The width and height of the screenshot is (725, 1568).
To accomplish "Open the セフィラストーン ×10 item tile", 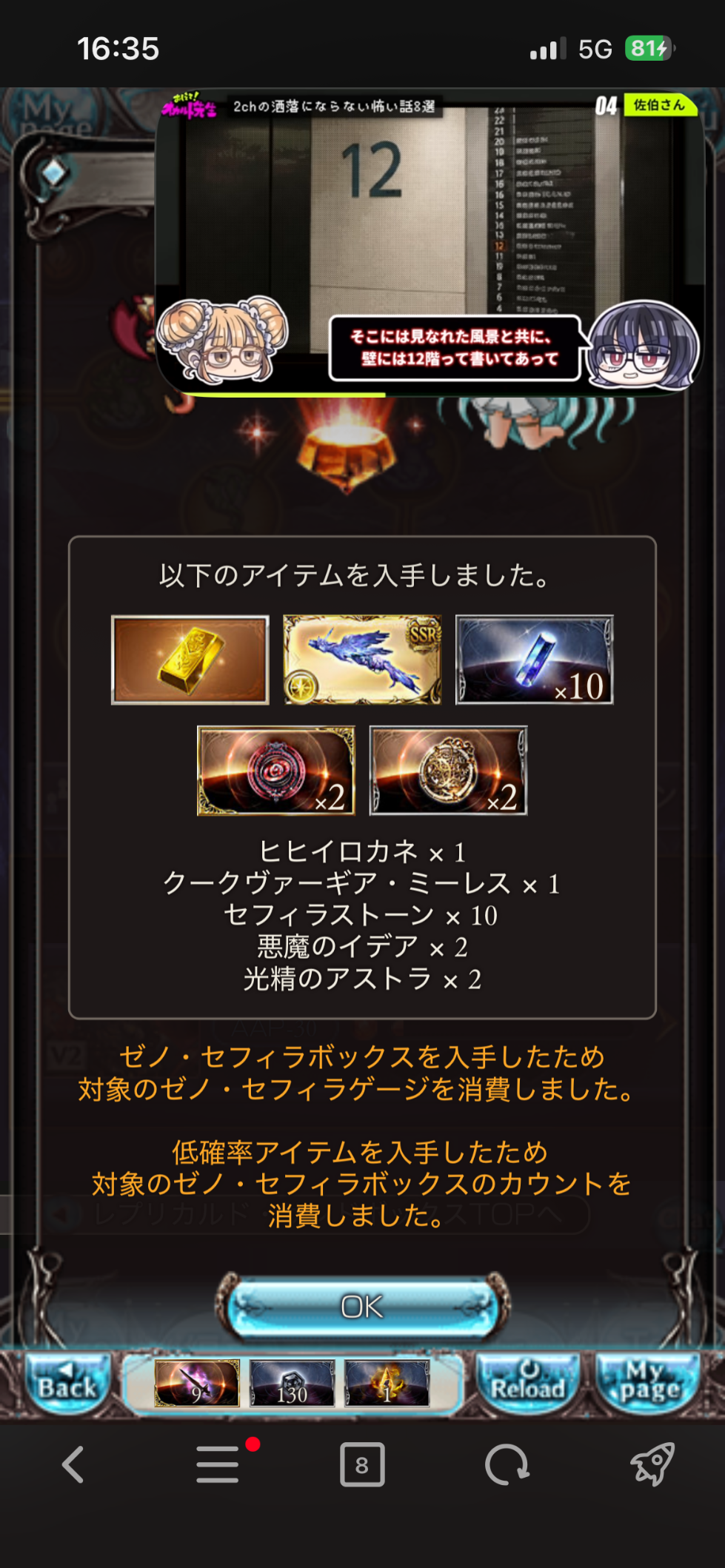I will coord(534,660).
